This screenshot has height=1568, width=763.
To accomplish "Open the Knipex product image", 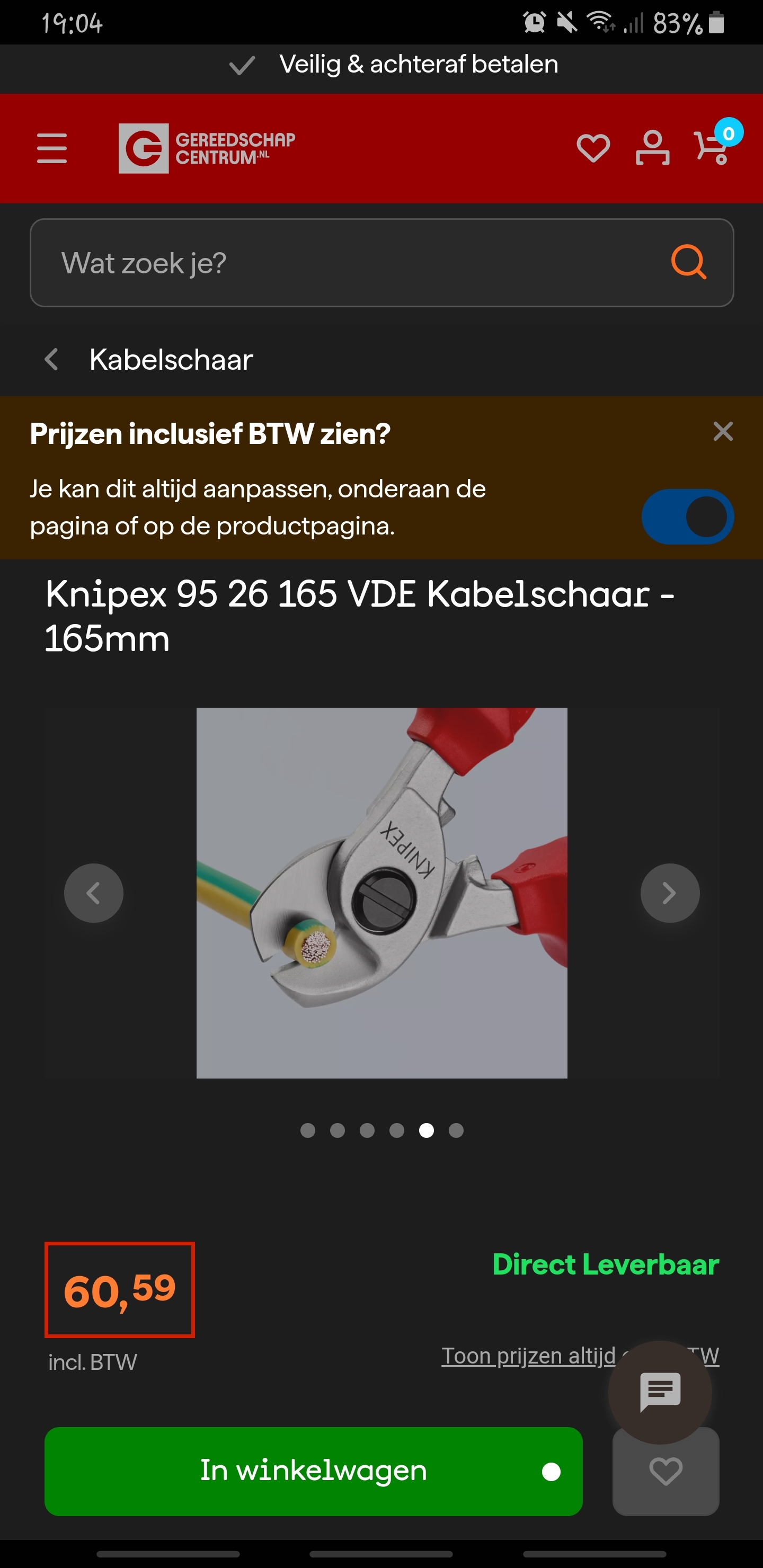I will pos(382,893).
